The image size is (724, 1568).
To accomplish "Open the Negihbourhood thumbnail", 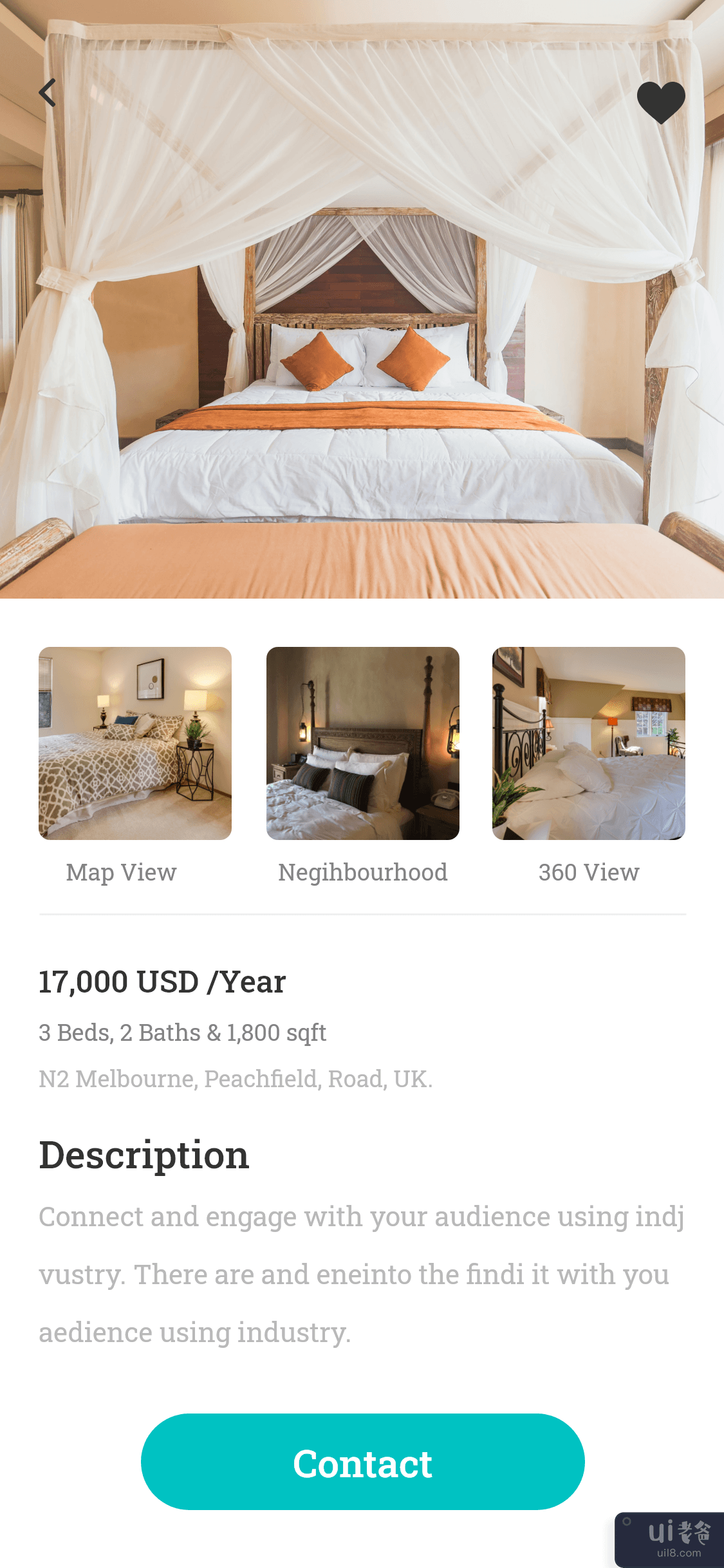I will tap(363, 743).
